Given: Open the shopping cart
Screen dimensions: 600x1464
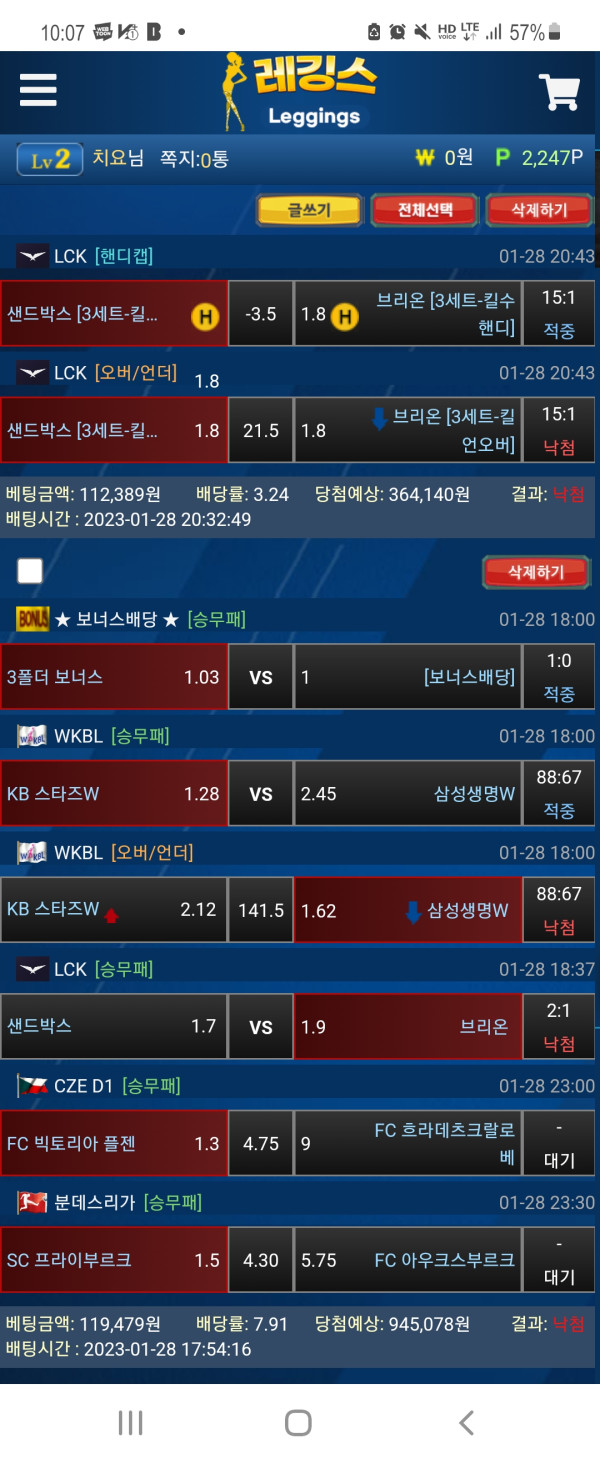Looking at the screenshot, I should [x=559, y=92].
